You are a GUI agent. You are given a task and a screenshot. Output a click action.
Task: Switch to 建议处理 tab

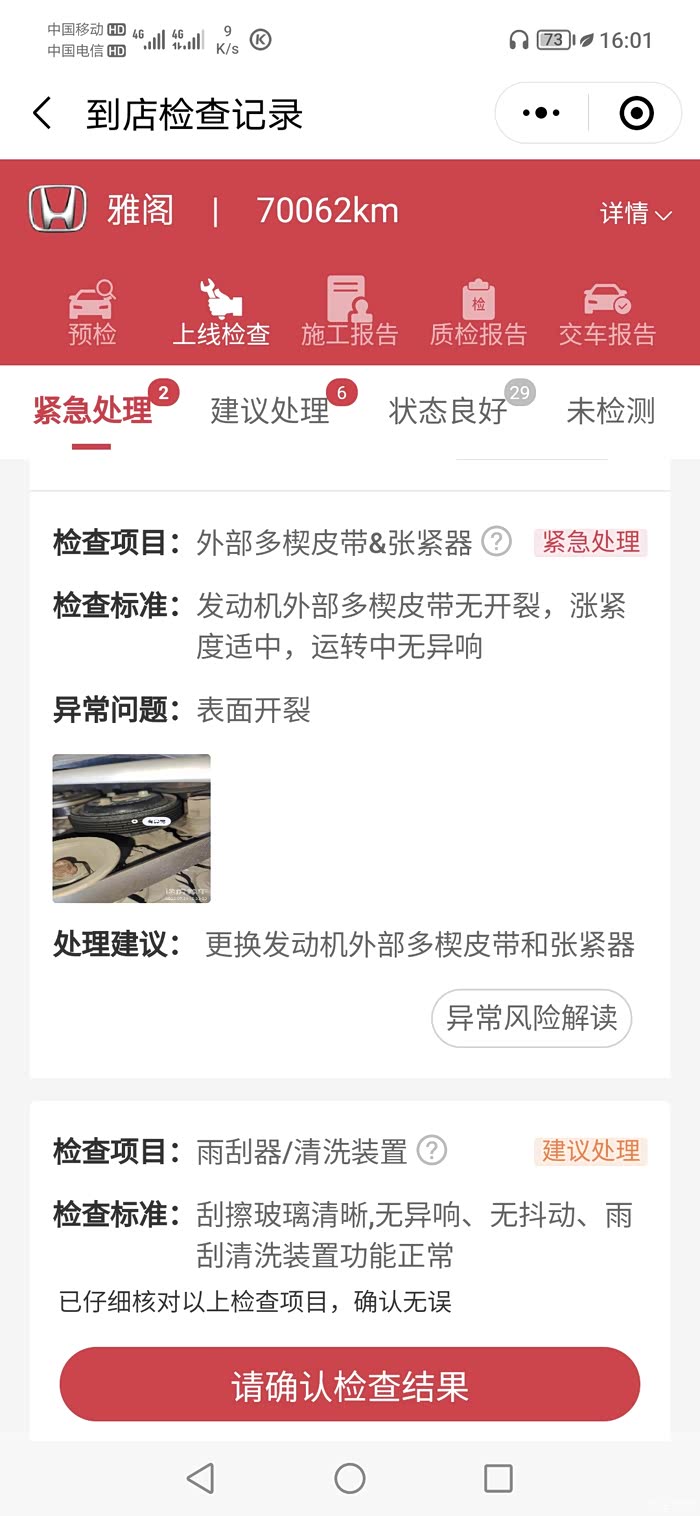click(x=270, y=411)
